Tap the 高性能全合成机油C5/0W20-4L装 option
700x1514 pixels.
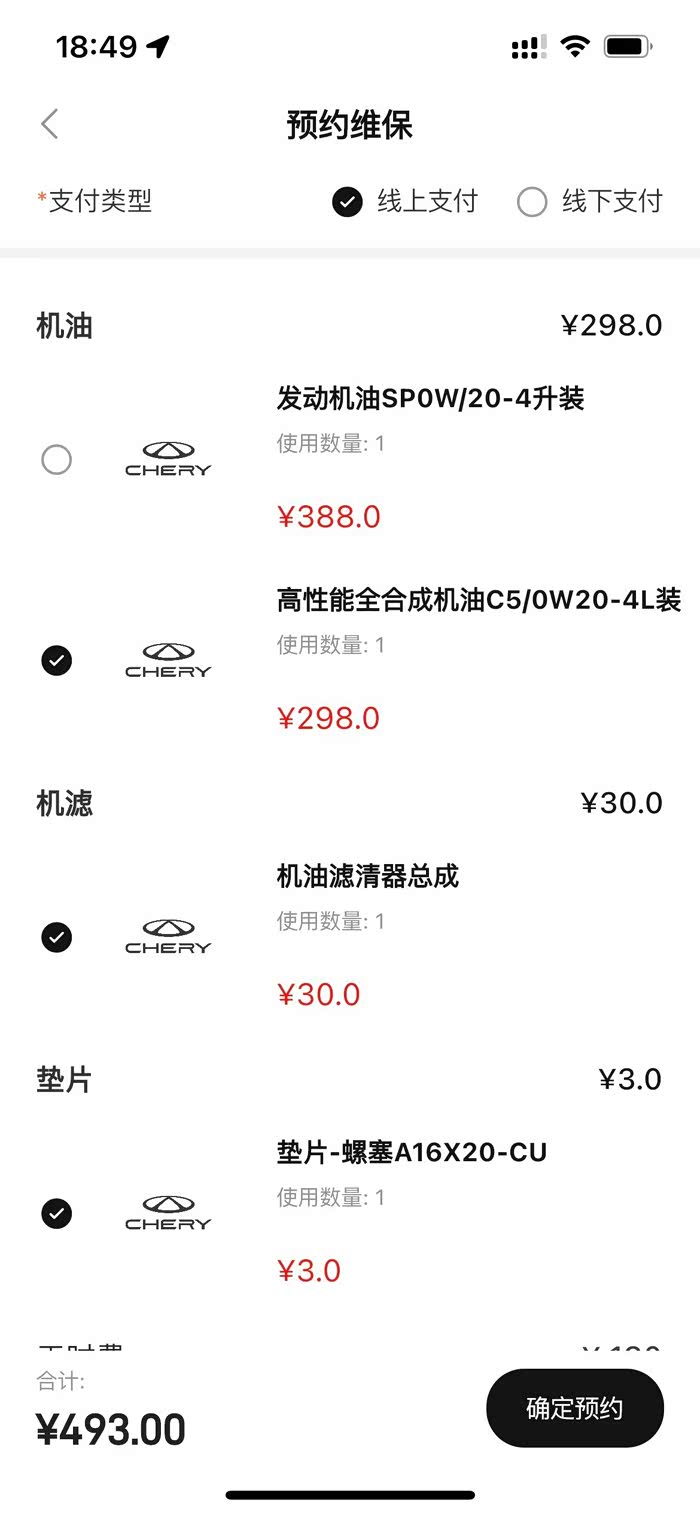[57, 661]
